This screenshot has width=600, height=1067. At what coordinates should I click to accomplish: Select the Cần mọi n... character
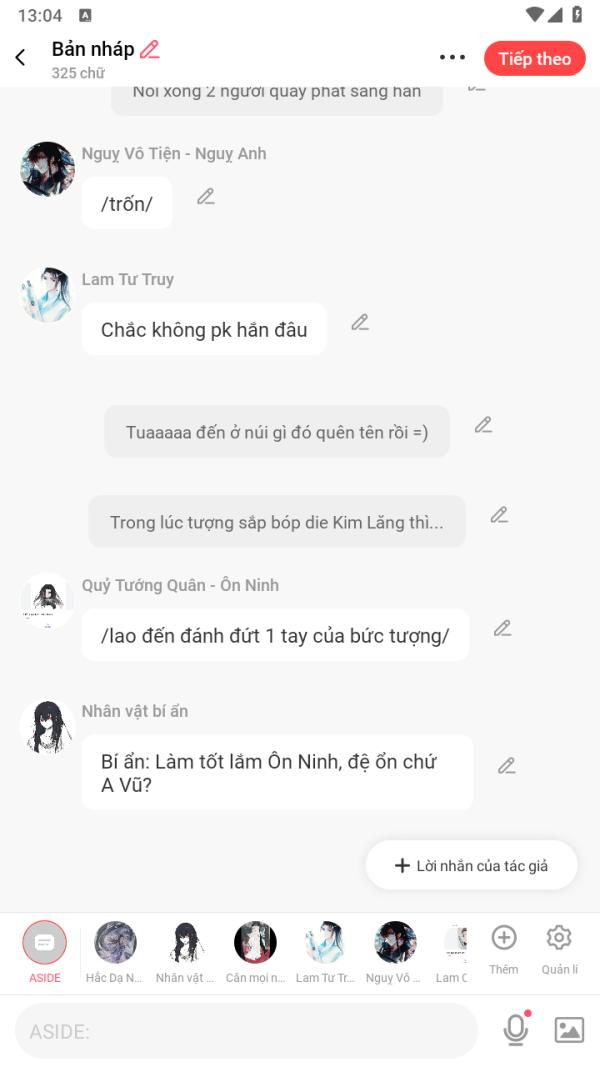tap(255, 952)
